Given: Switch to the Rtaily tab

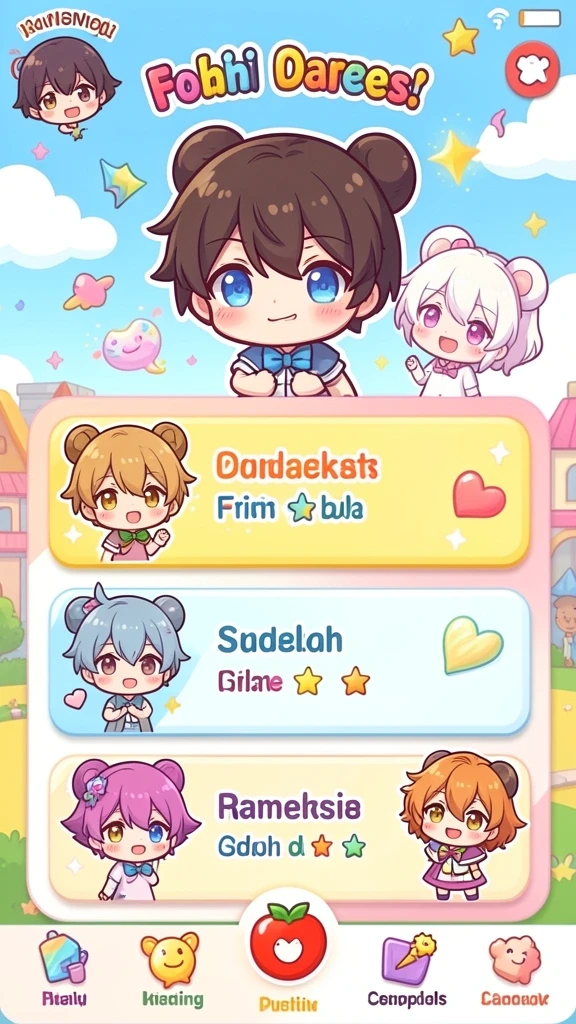Looking at the screenshot, I should 64,969.
